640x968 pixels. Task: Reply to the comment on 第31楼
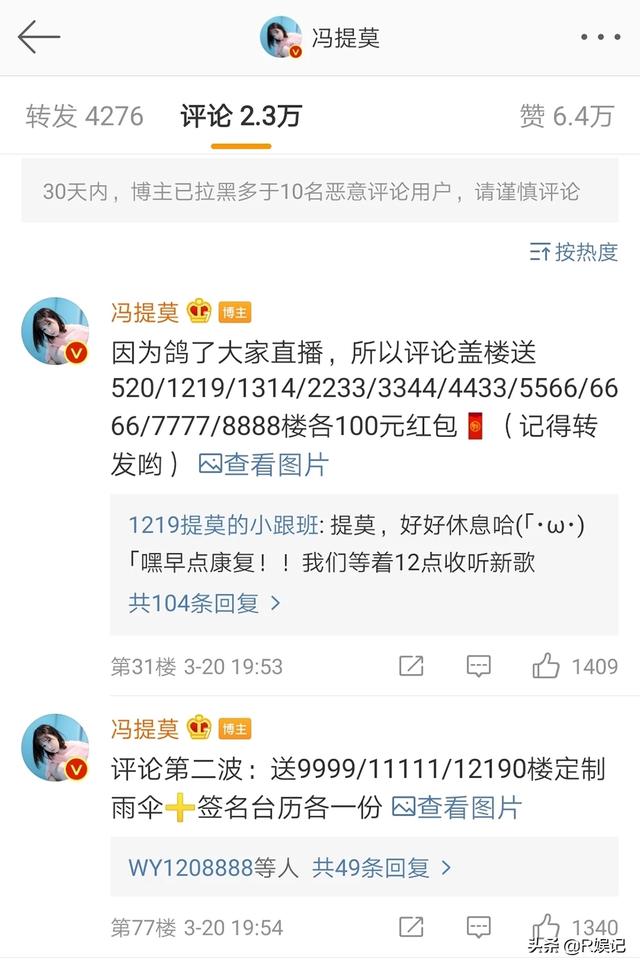pos(479,666)
